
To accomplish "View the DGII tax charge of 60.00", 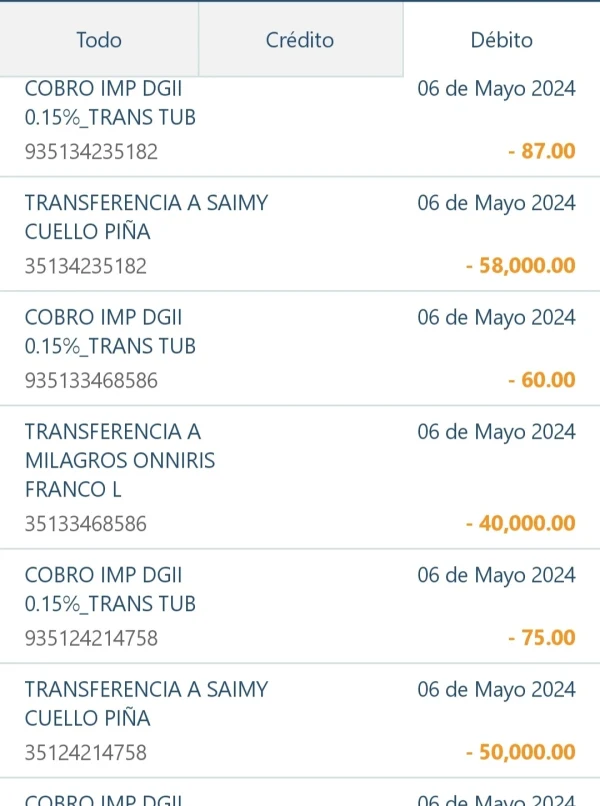I will (300, 348).
